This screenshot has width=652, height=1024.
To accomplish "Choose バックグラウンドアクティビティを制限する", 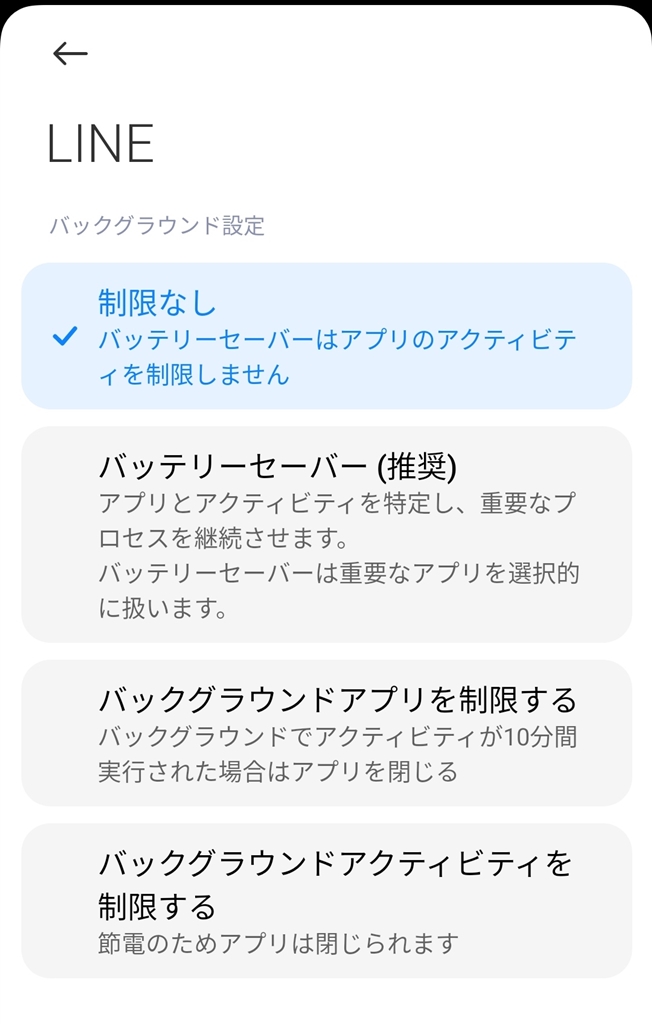I will click(326, 900).
